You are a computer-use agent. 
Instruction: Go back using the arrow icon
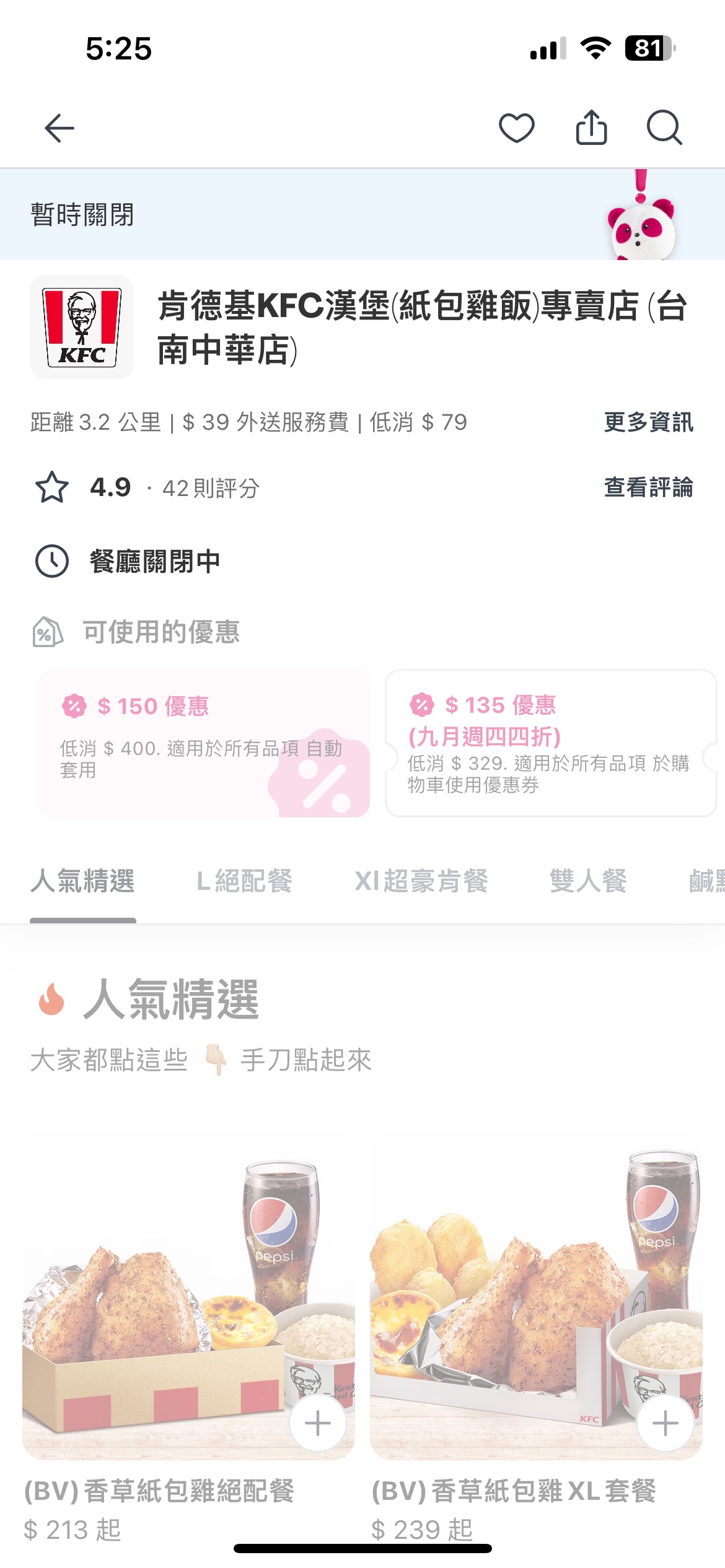[59, 128]
